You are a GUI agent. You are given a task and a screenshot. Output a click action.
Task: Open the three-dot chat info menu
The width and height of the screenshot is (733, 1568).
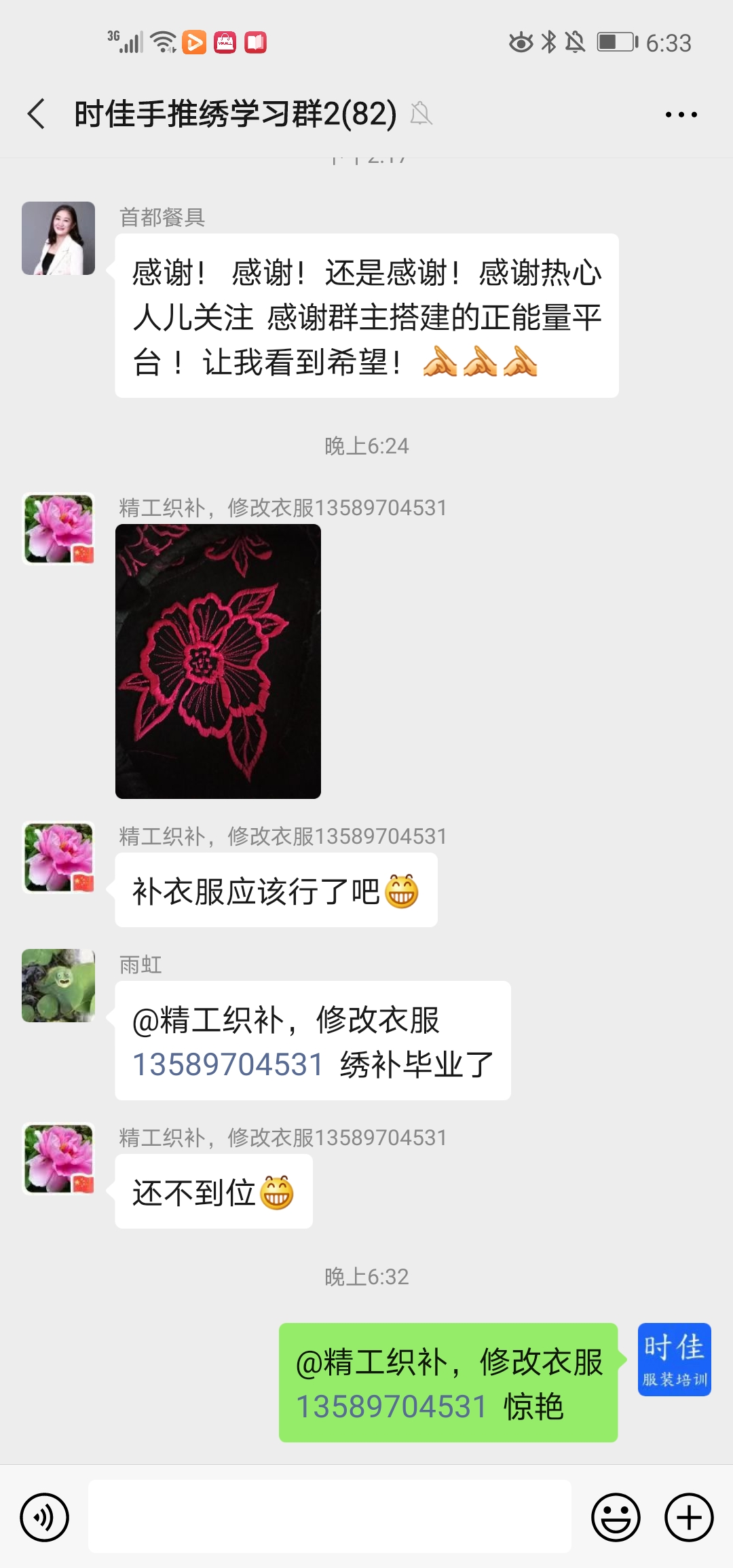(681, 115)
